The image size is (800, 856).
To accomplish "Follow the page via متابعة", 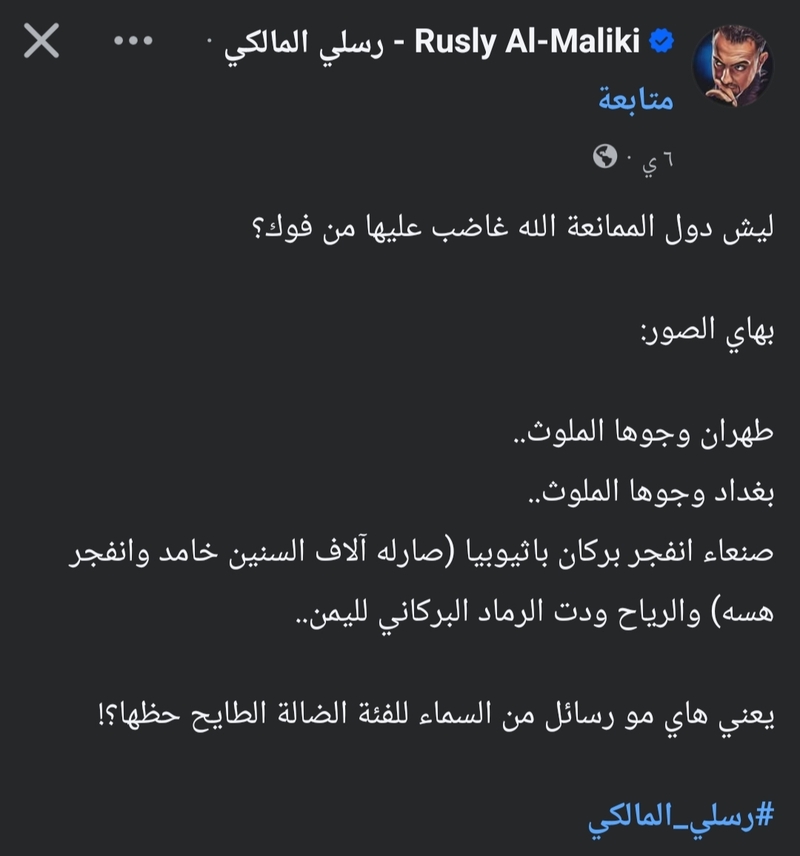I will click(636, 101).
